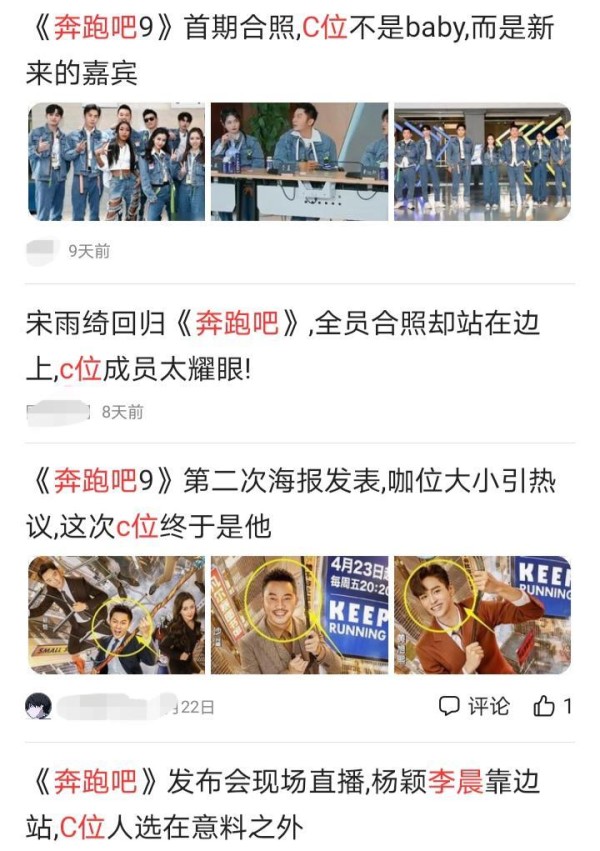Screen dimensions: 600x851
Task: Open the third poster image of 第二次海报 article
Action: point(482,615)
